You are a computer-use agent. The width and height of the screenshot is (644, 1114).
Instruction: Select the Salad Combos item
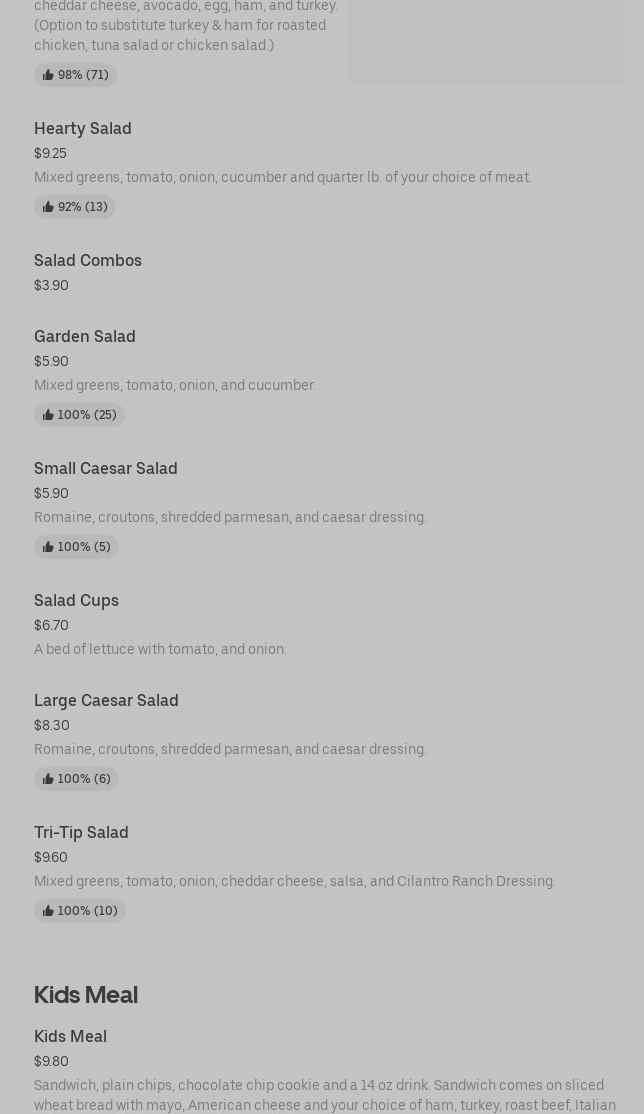pos(88,261)
